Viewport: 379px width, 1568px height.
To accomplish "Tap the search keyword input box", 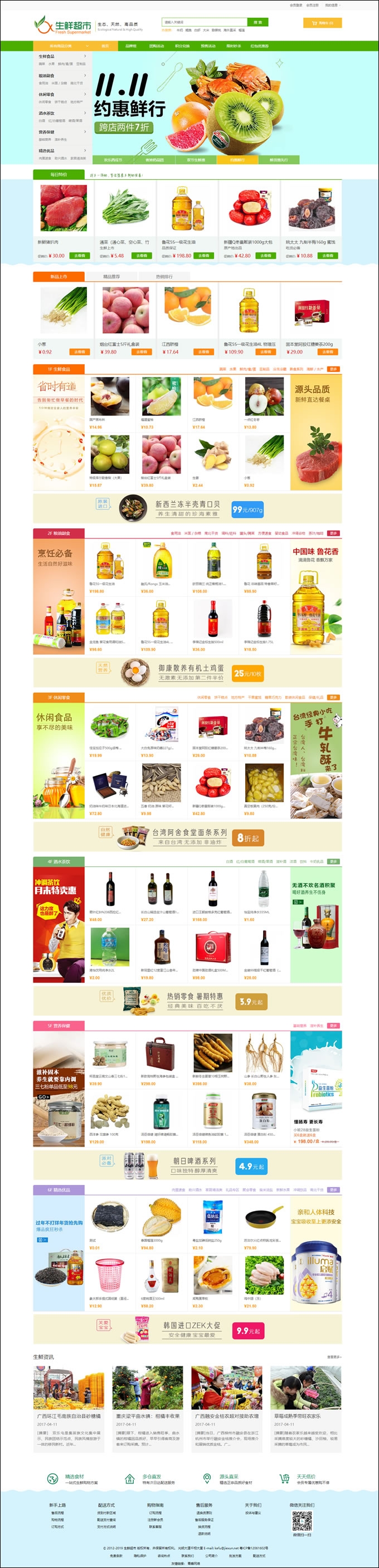I will click(x=203, y=22).
